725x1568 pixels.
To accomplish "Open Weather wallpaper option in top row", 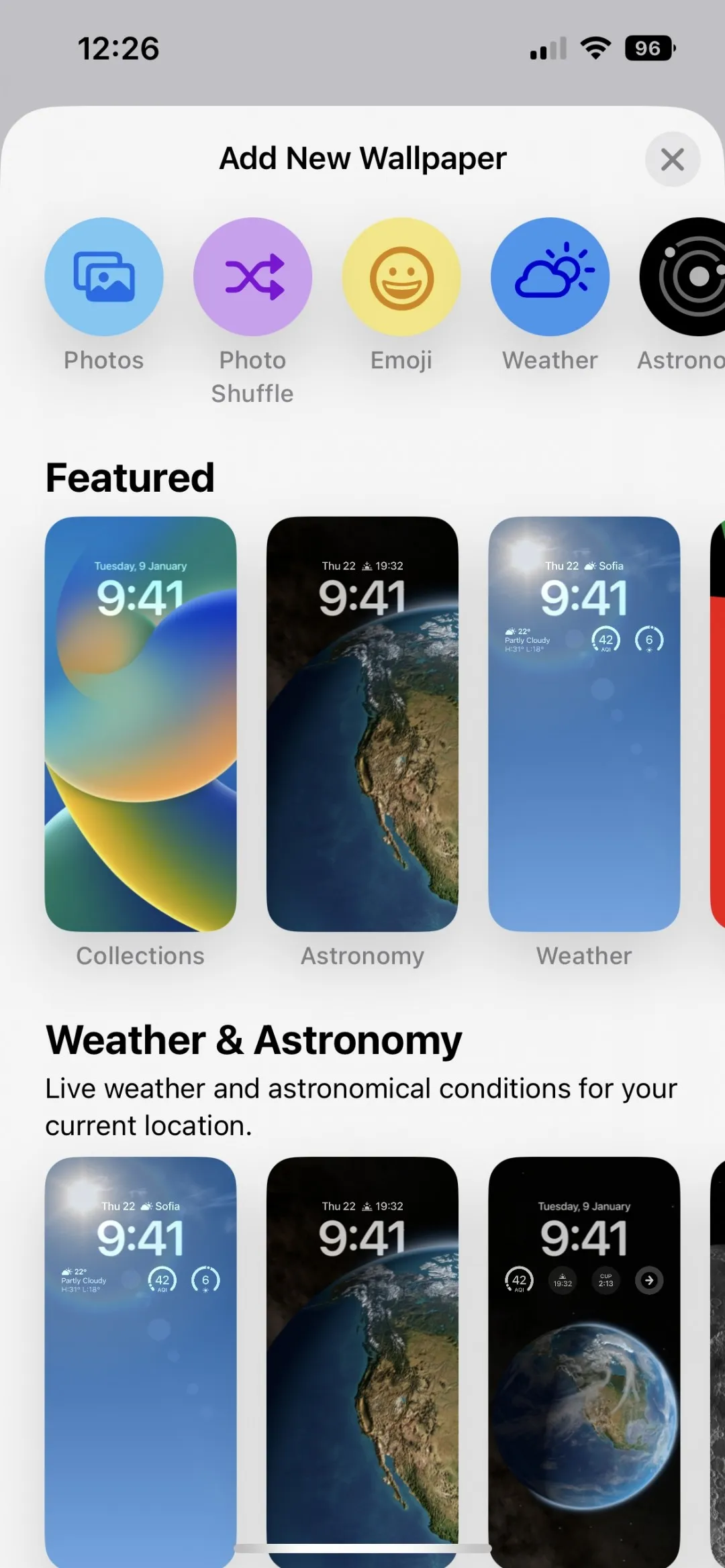I will (550, 276).
